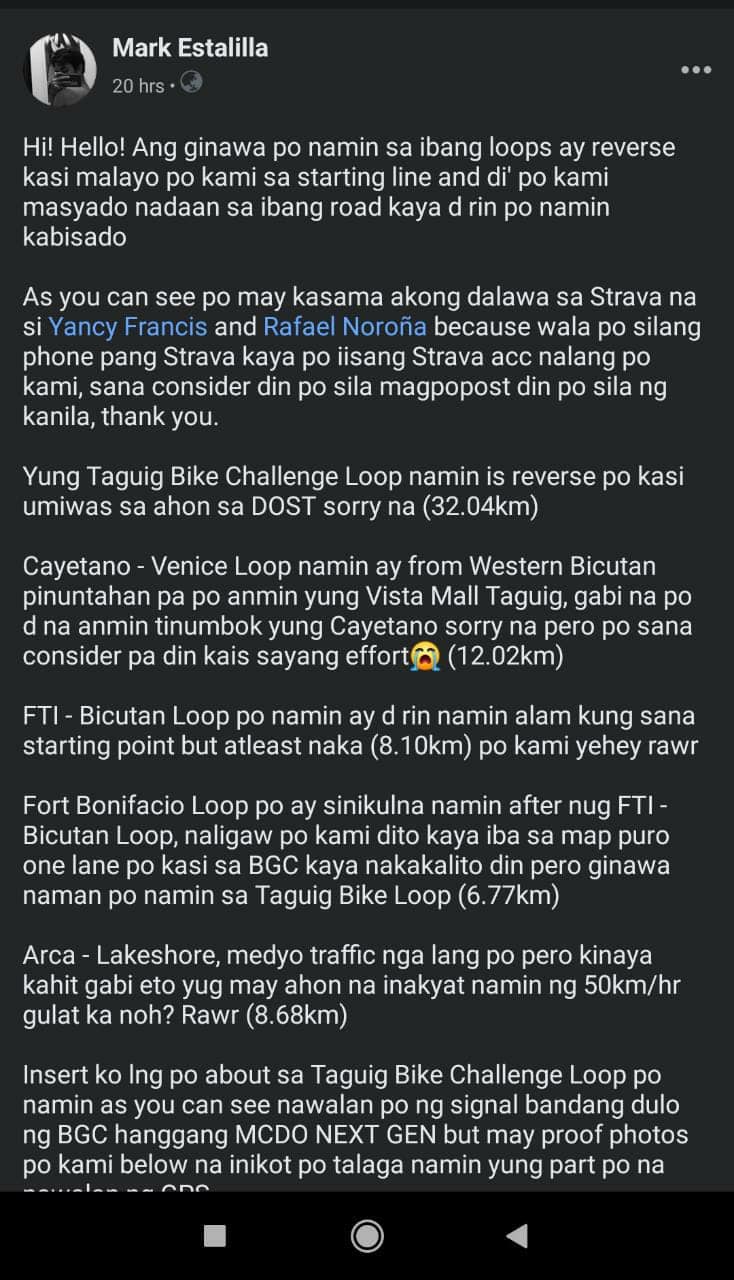Open tagged profile Yancy Francis
The height and width of the screenshot is (1280, 734).
(128, 326)
